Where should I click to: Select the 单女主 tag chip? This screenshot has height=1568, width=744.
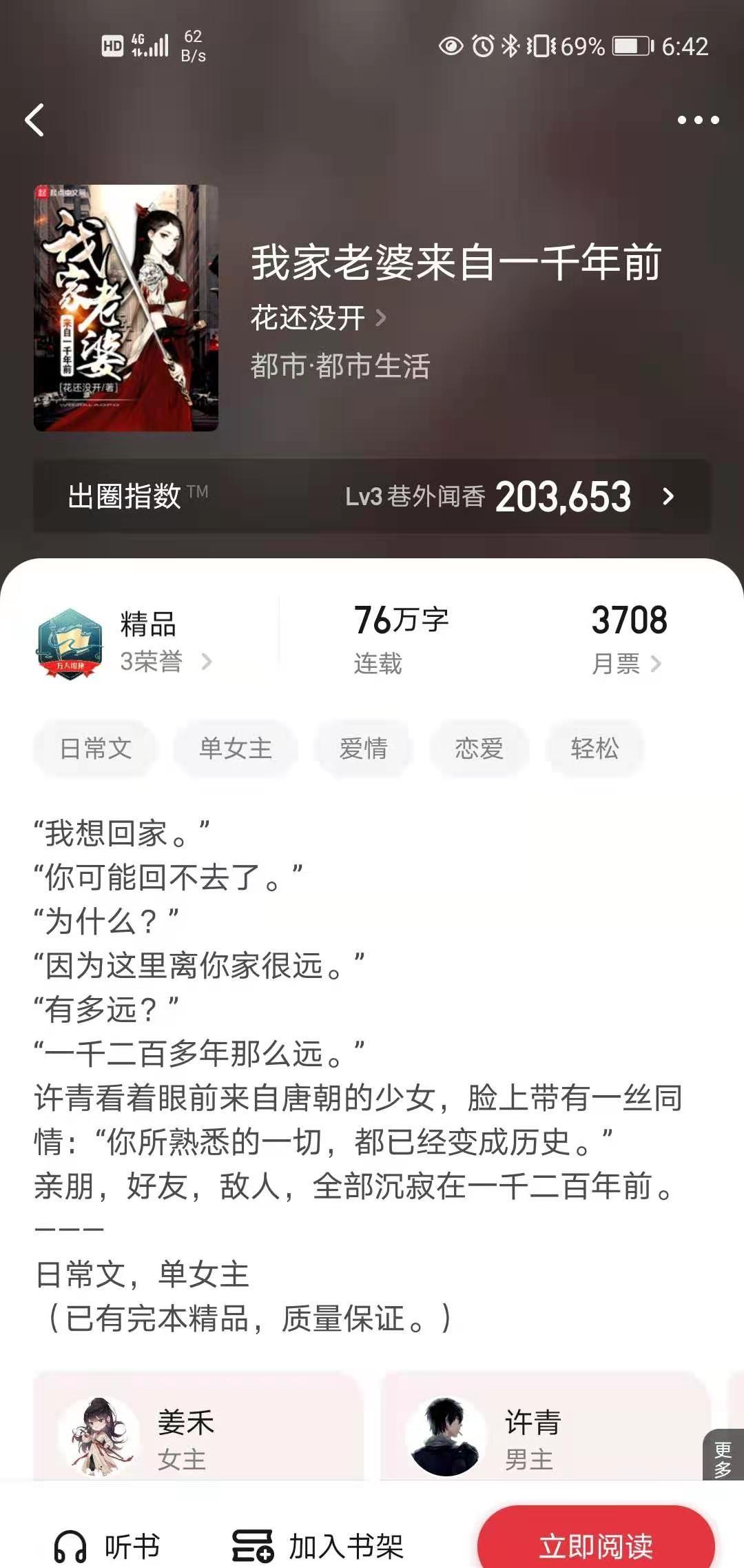236,749
